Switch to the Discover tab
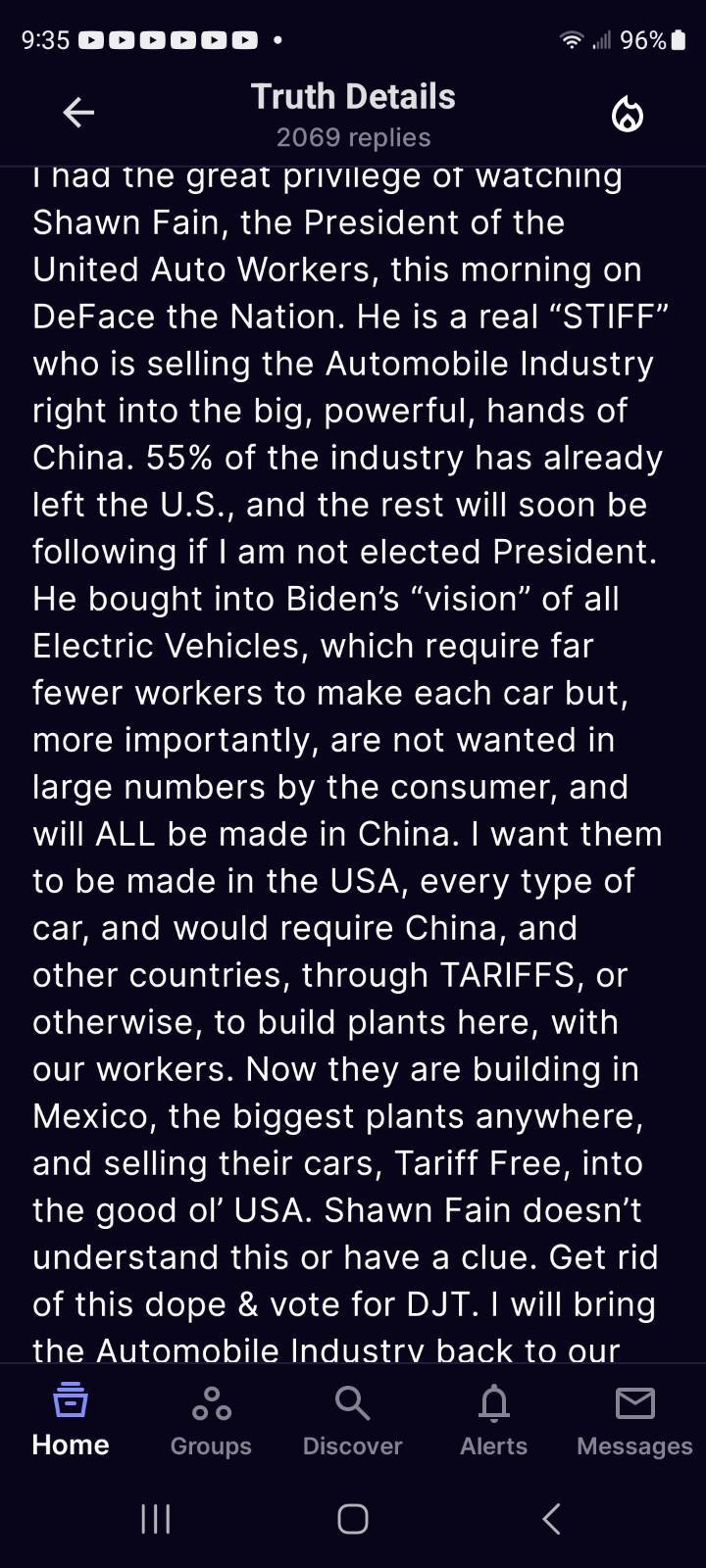The height and width of the screenshot is (1568, 706). [352, 1419]
